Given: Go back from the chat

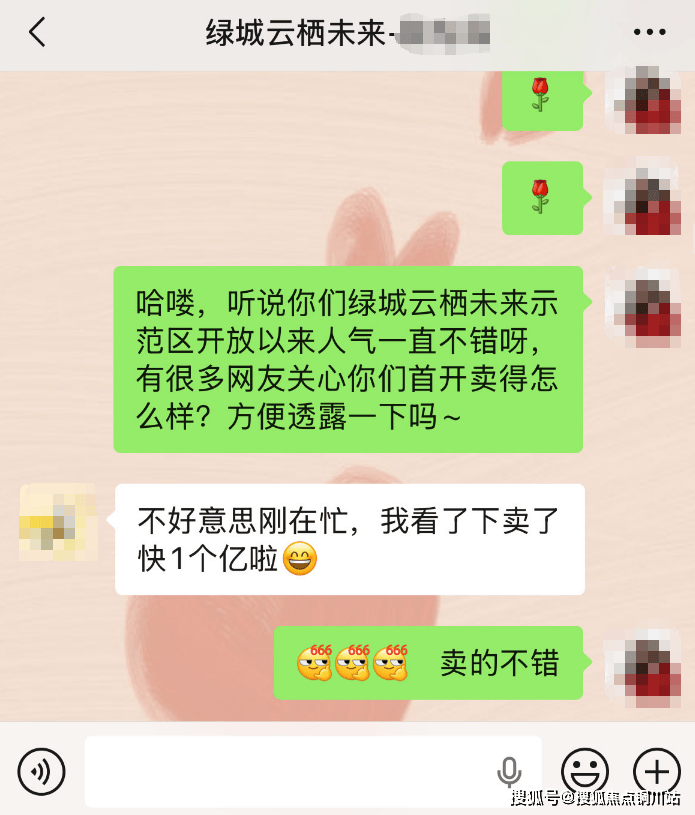Looking at the screenshot, I should tap(37, 33).
